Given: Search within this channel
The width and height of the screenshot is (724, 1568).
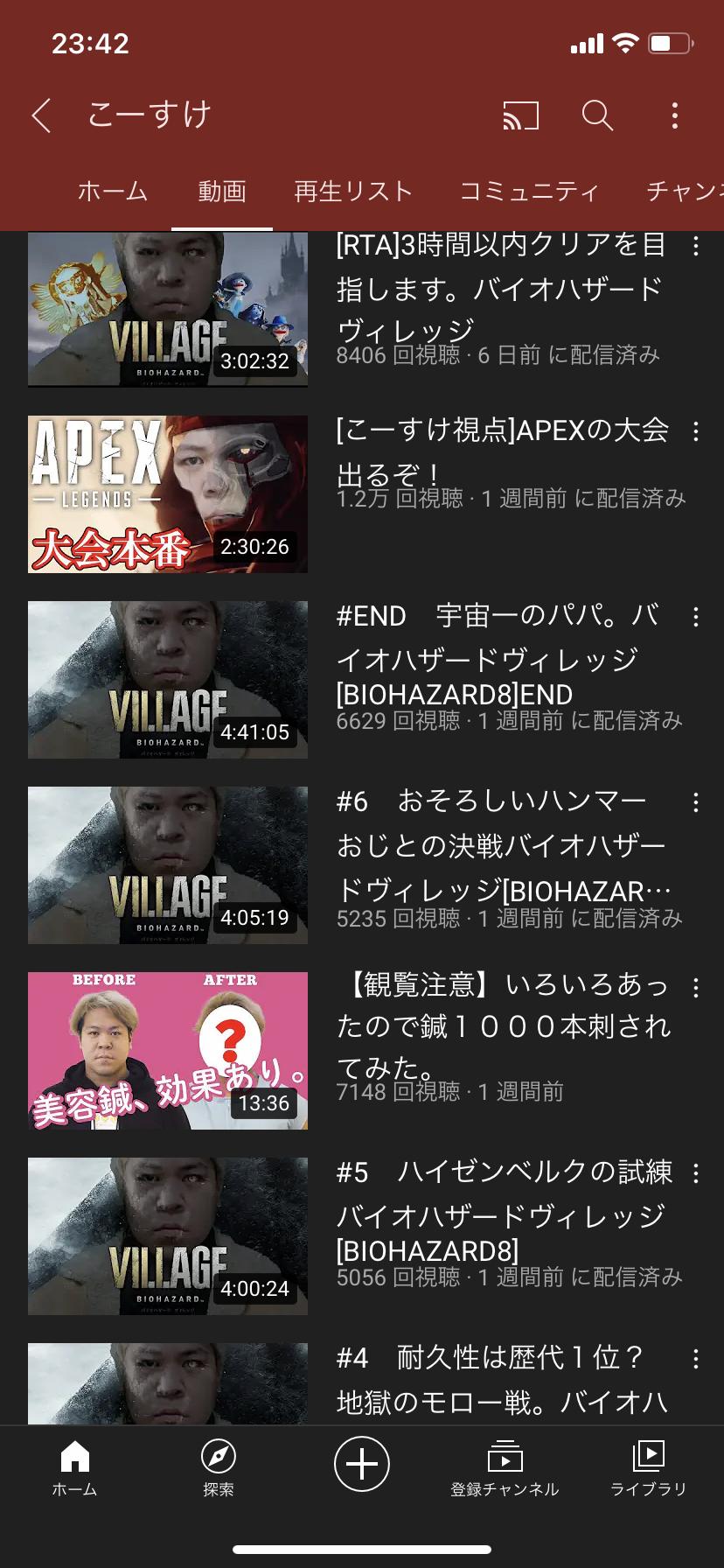Looking at the screenshot, I should coord(597,115).
